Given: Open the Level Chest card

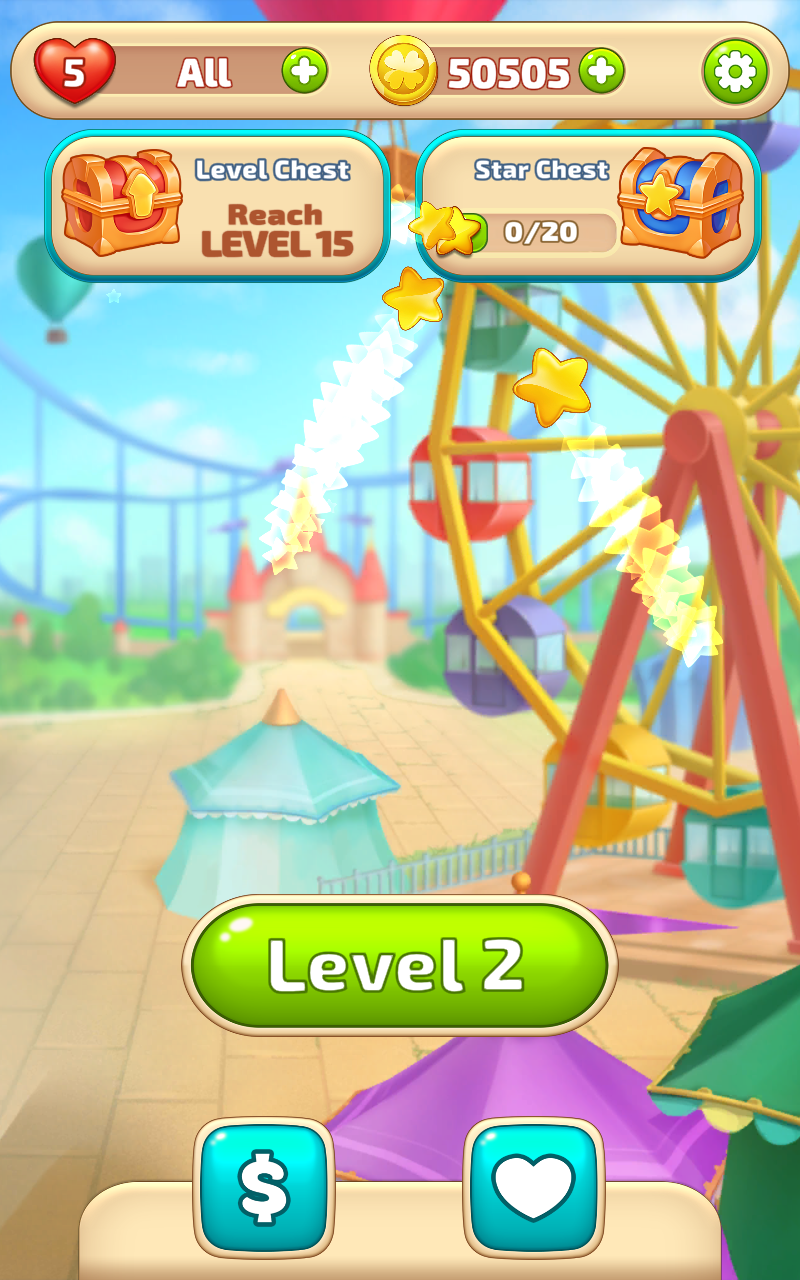Looking at the screenshot, I should [218, 205].
